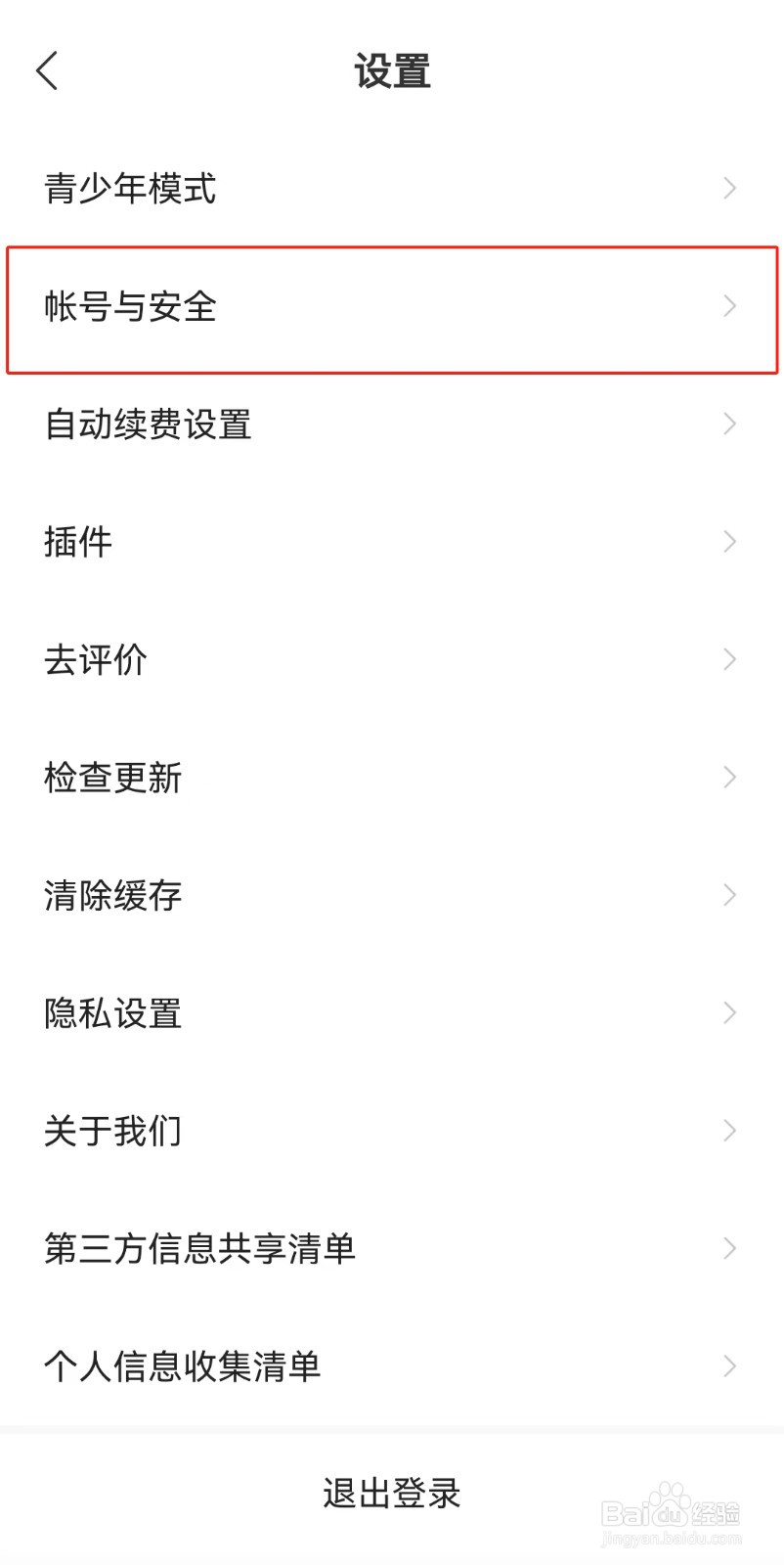Screen dimensions: 784x1565
Task: Tap the arrow next to 隐私设置
Action: (729, 1013)
